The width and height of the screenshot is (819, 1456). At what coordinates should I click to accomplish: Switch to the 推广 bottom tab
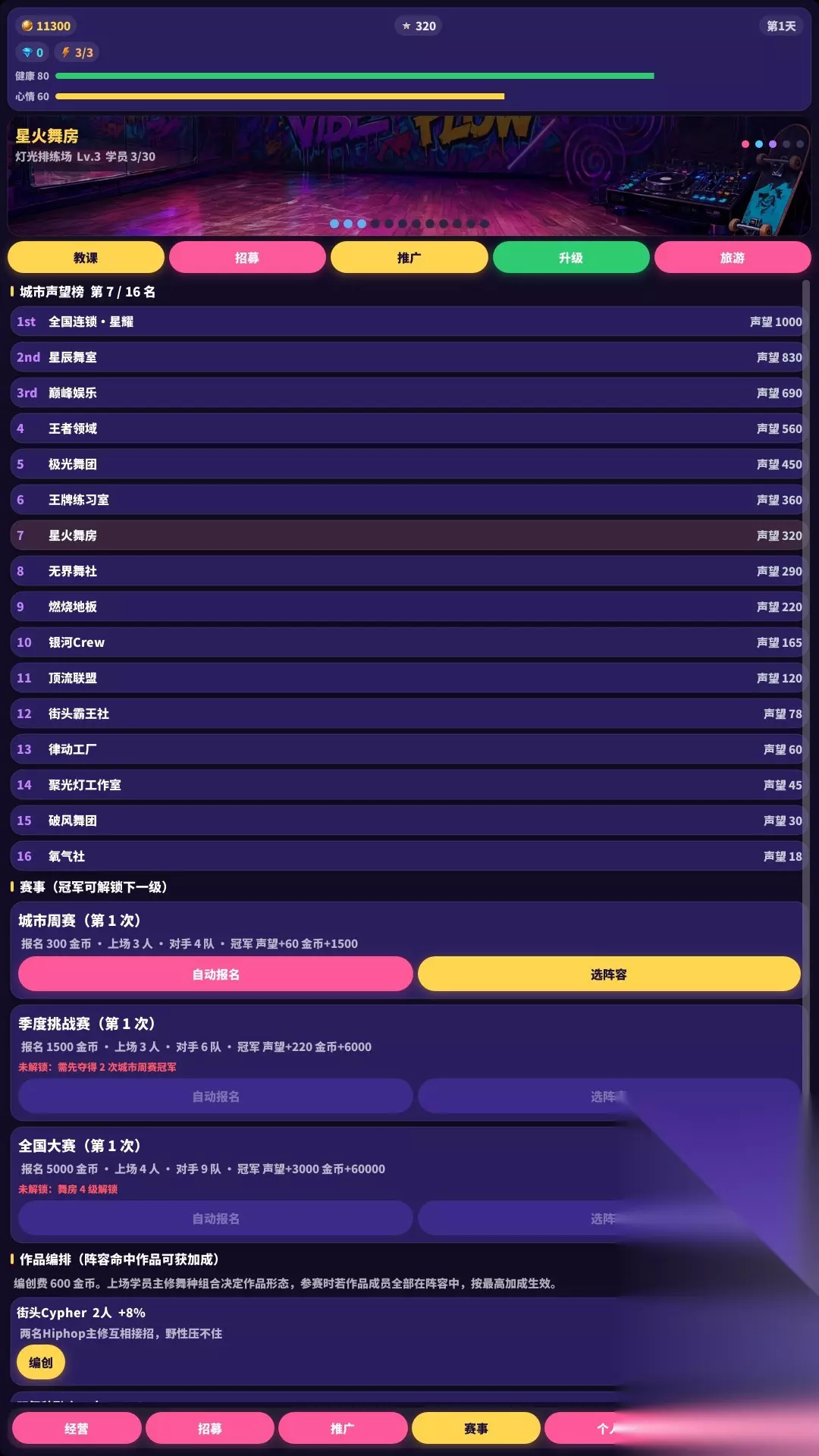(x=343, y=1428)
